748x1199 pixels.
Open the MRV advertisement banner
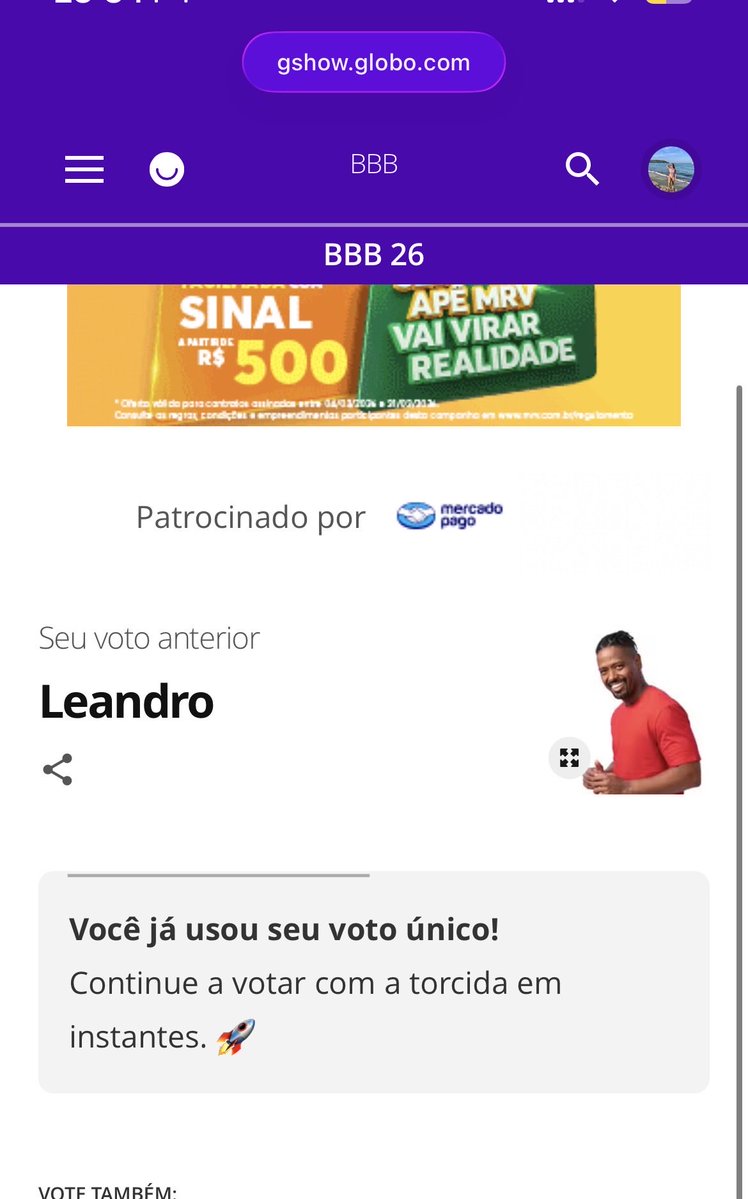[x=373, y=355]
